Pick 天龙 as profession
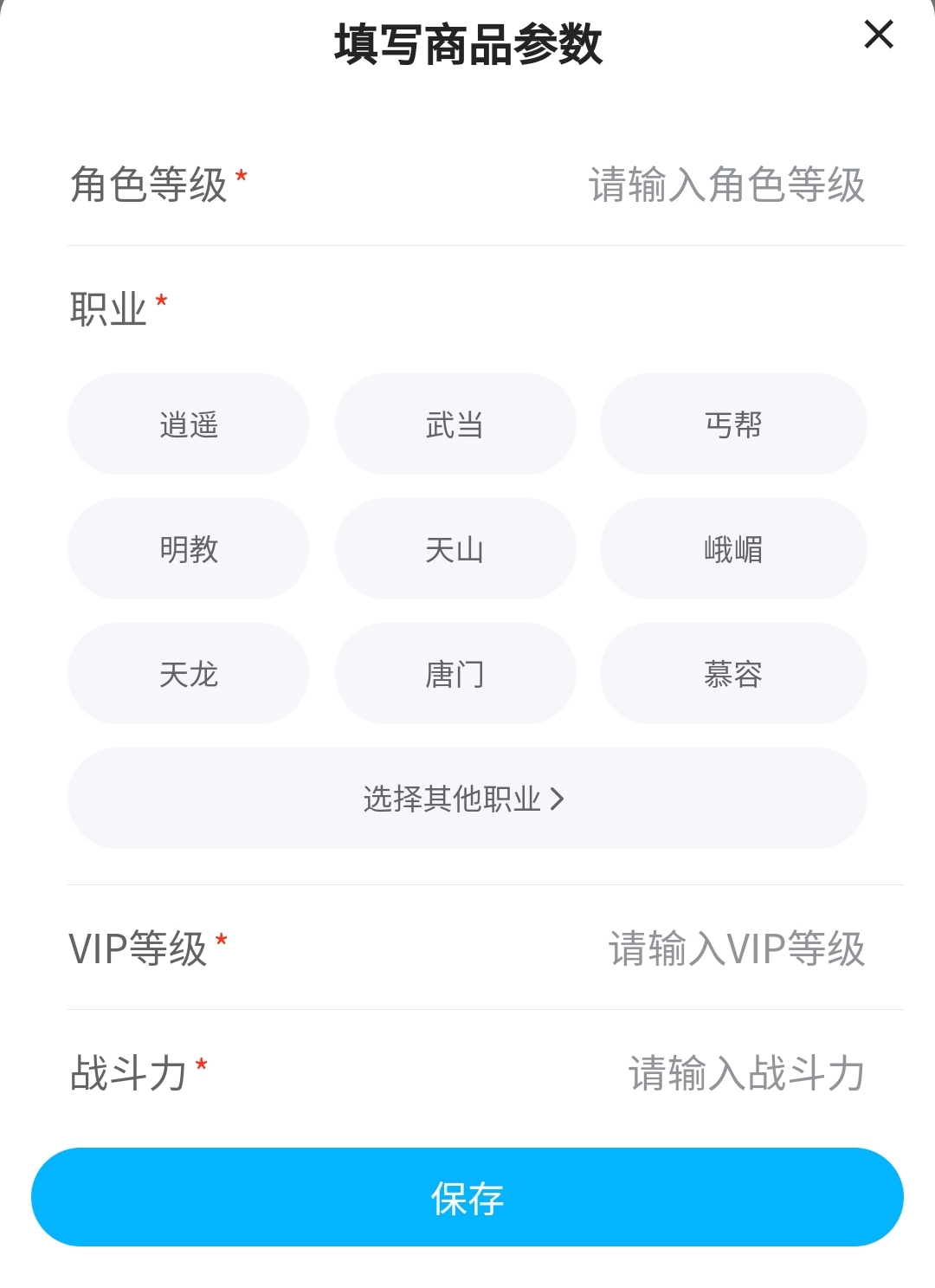Viewport: 935px width, 1288px height. [188, 674]
